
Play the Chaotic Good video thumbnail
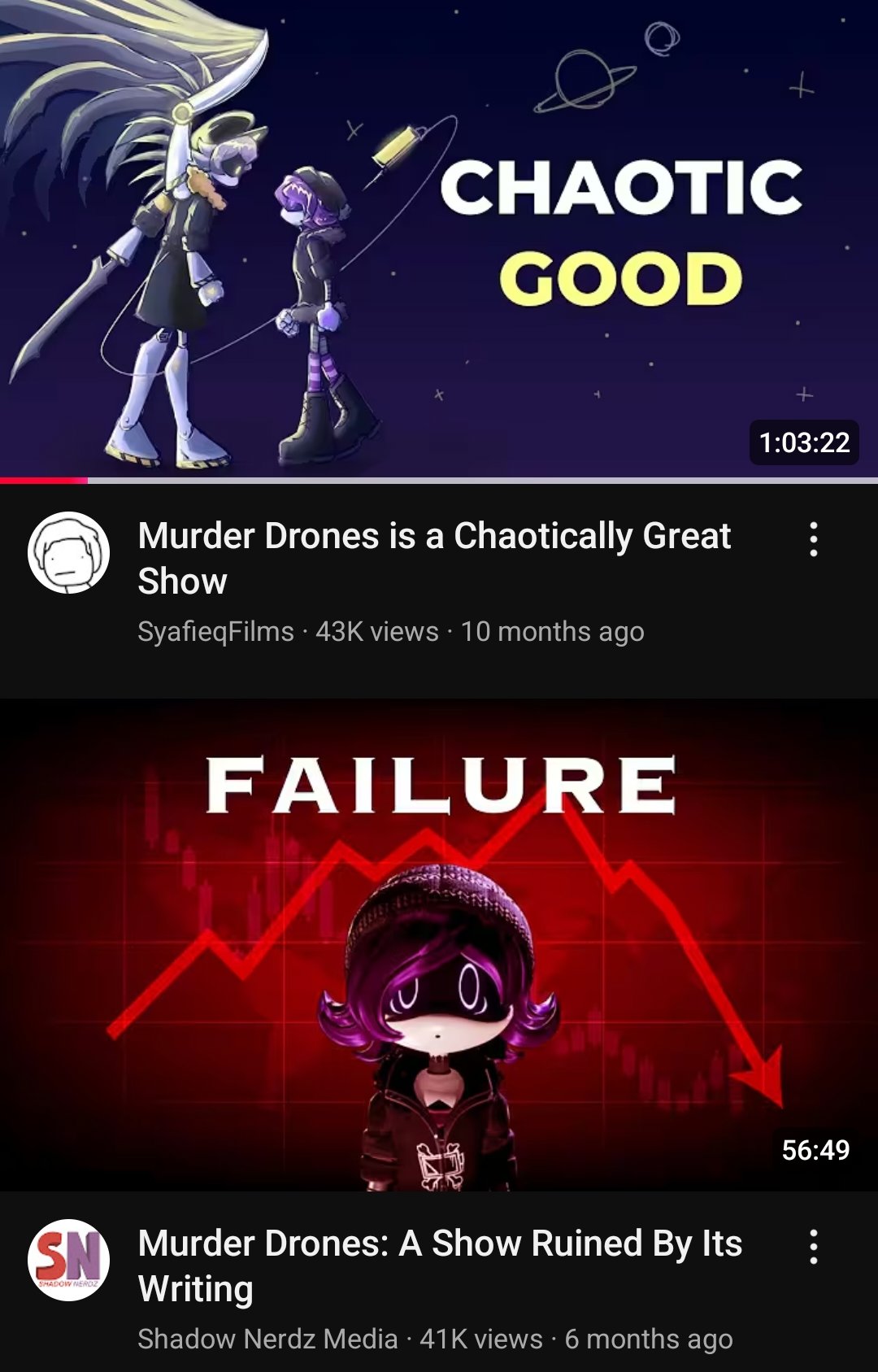click(x=439, y=240)
